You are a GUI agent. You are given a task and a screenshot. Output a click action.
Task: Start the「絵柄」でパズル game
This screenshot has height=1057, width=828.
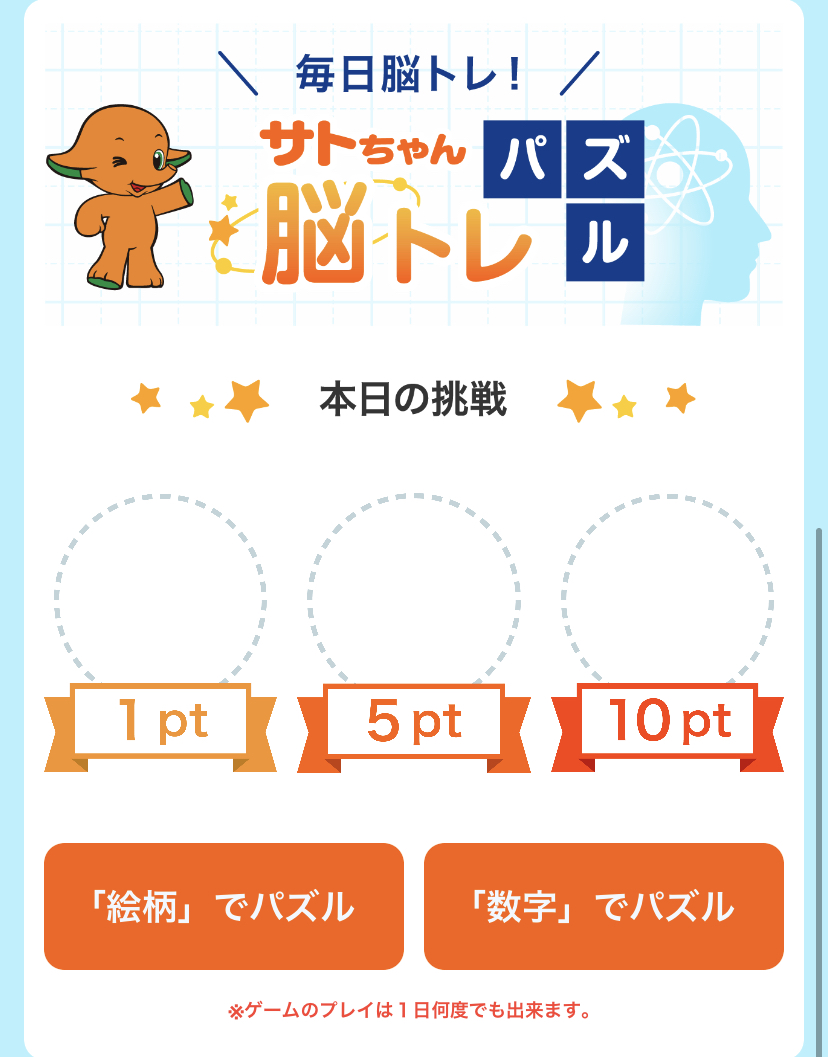pos(223,906)
